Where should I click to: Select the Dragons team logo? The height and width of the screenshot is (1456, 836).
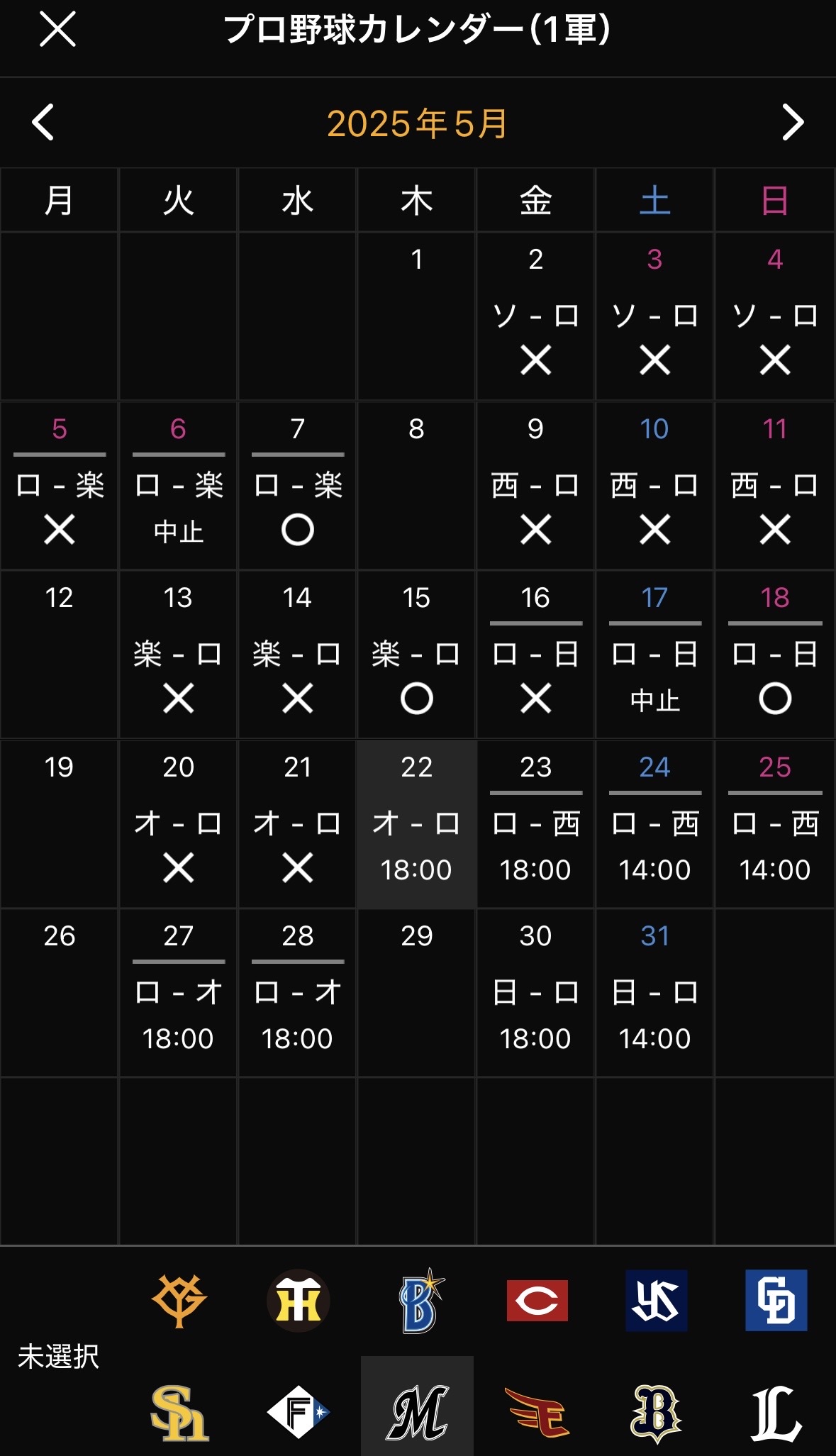pyautogui.click(x=776, y=1300)
